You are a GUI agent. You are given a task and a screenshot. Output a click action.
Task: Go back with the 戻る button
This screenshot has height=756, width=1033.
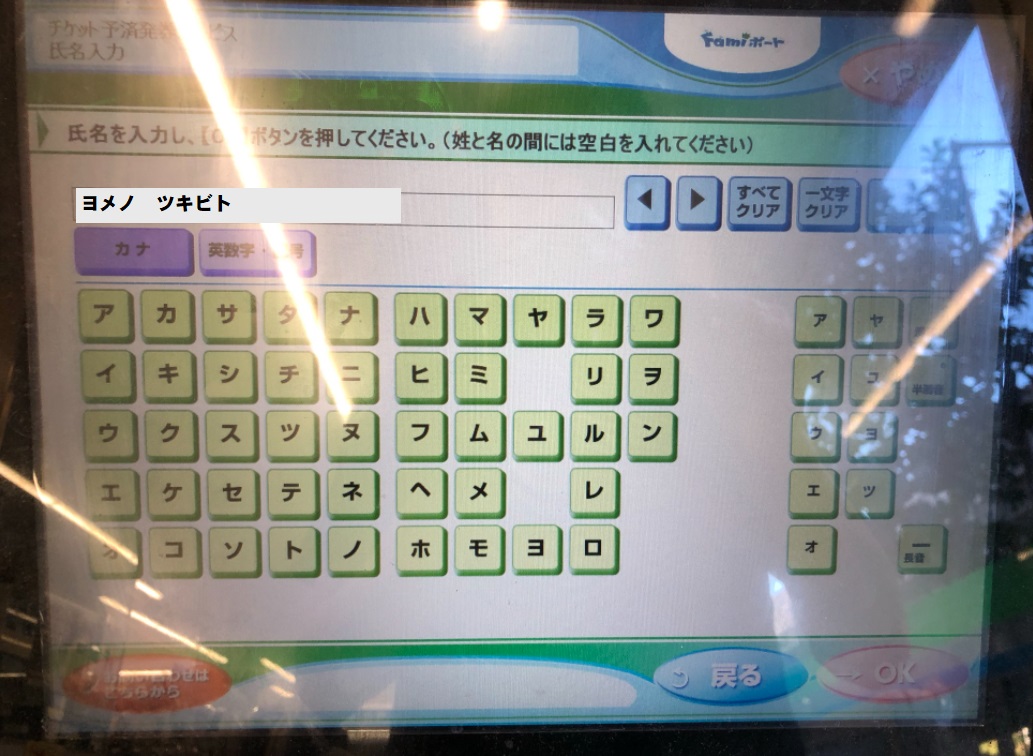730,676
